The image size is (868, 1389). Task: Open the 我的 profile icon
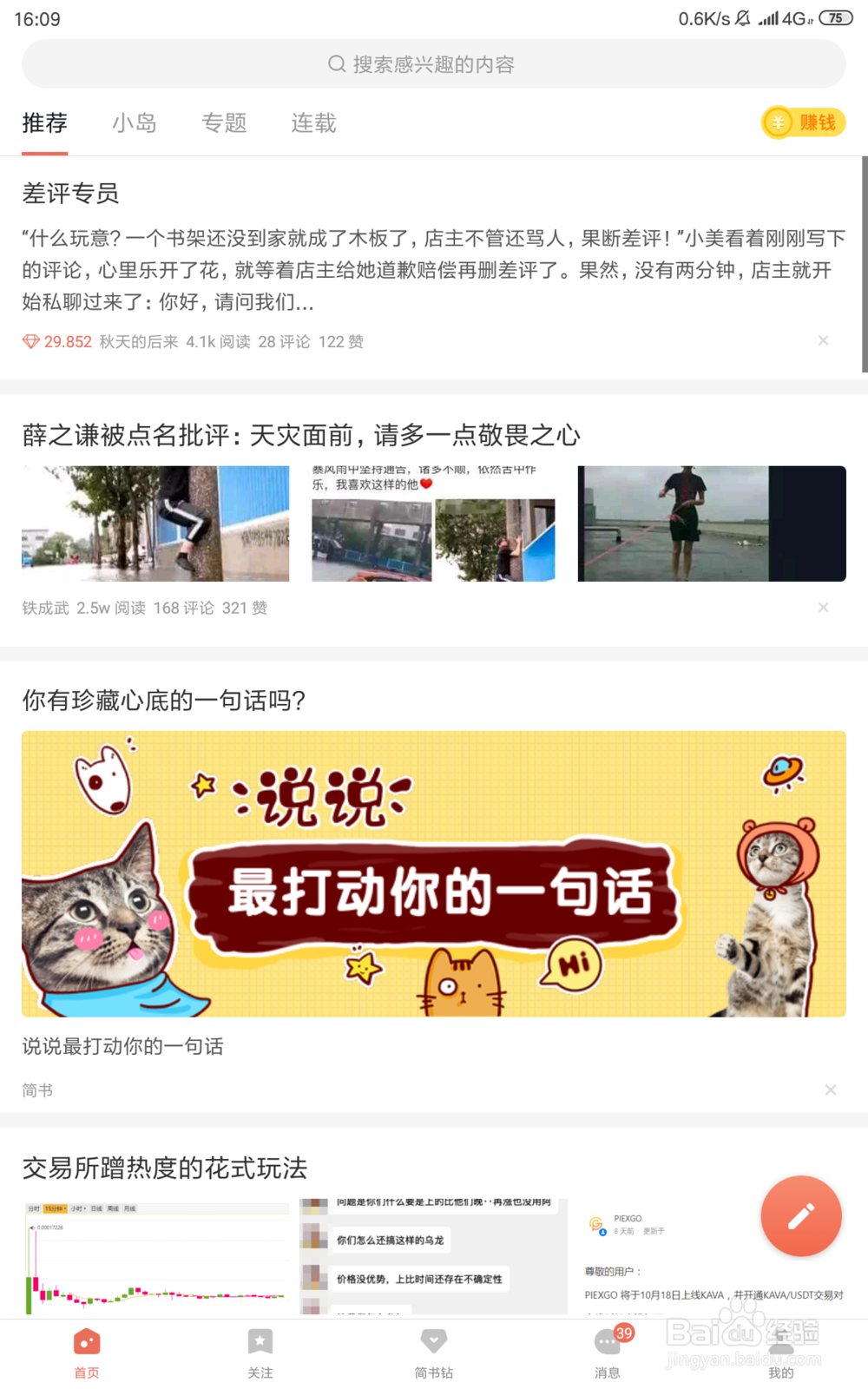coord(781,1341)
